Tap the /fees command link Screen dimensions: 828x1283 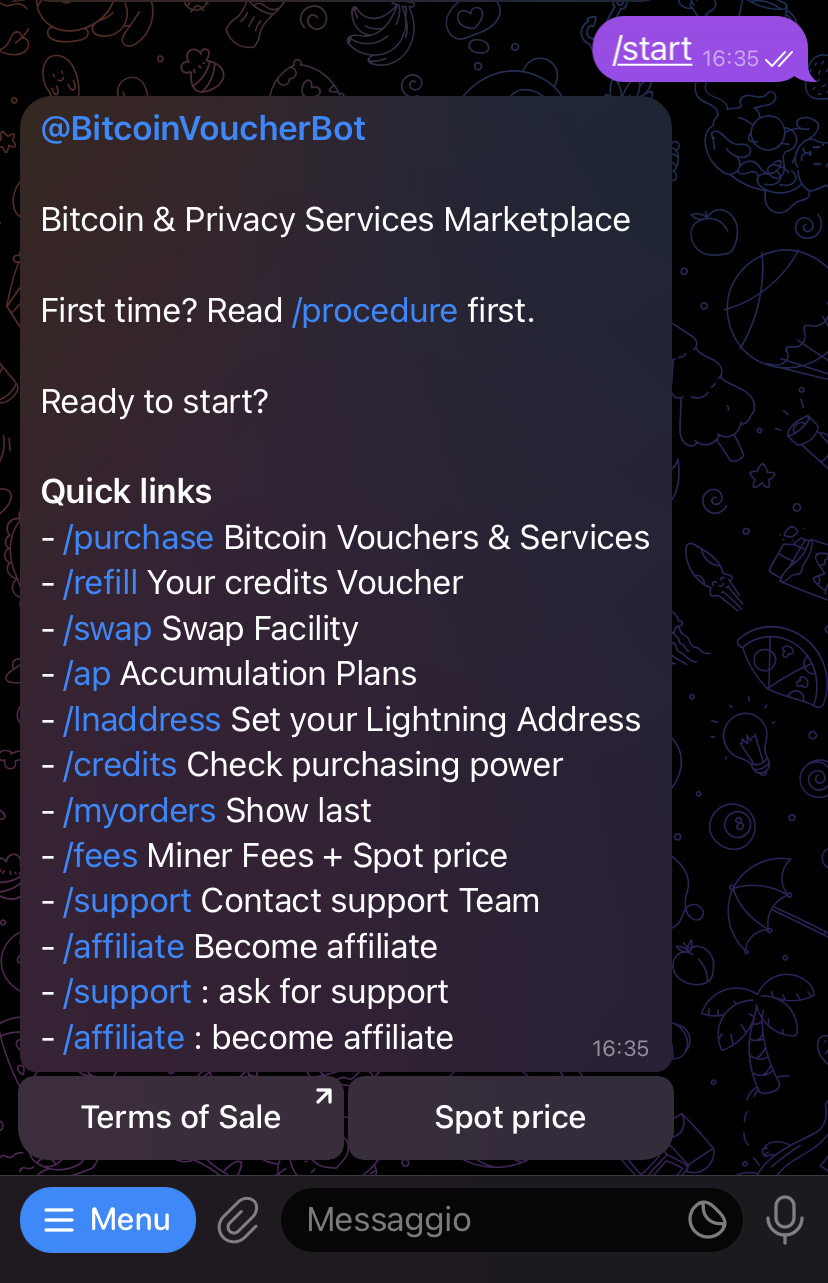click(100, 856)
